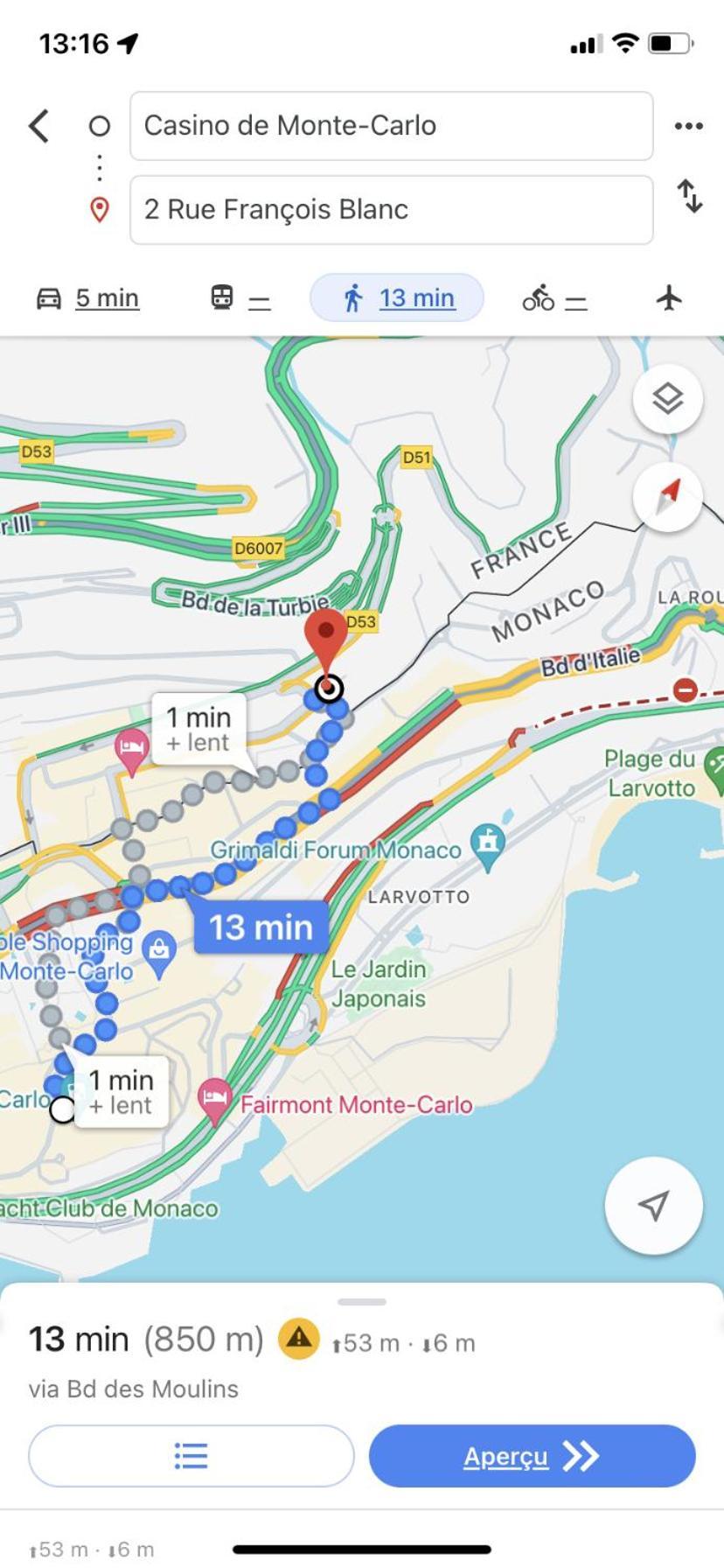724x1568 pixels.
Task: Edit destination 2 Rue François Blanc
Action: [x=391, y=210]
